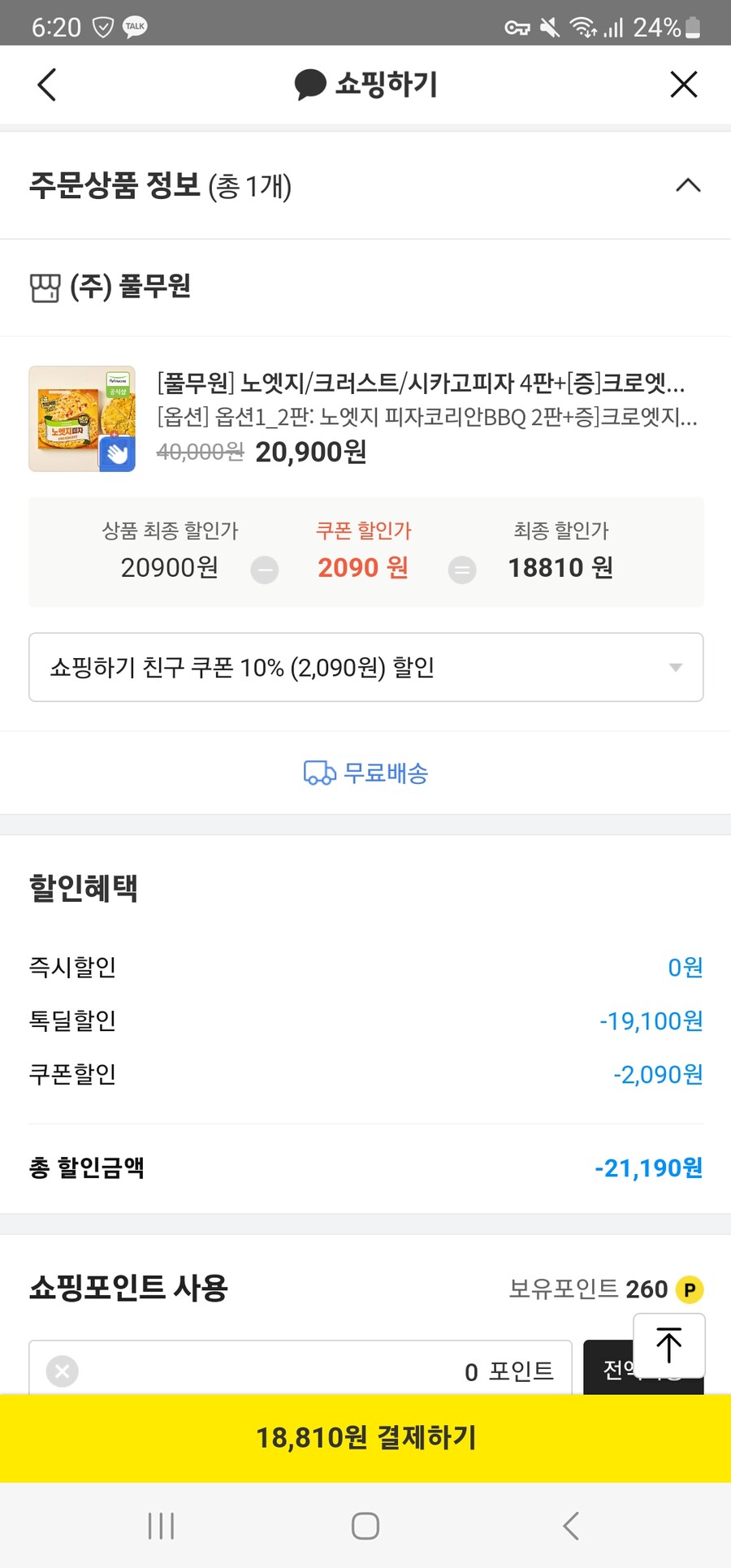This screenshot has width=731, height=1568.
Task: Click the truck icon for 무료배송
Action: point(318,773)
